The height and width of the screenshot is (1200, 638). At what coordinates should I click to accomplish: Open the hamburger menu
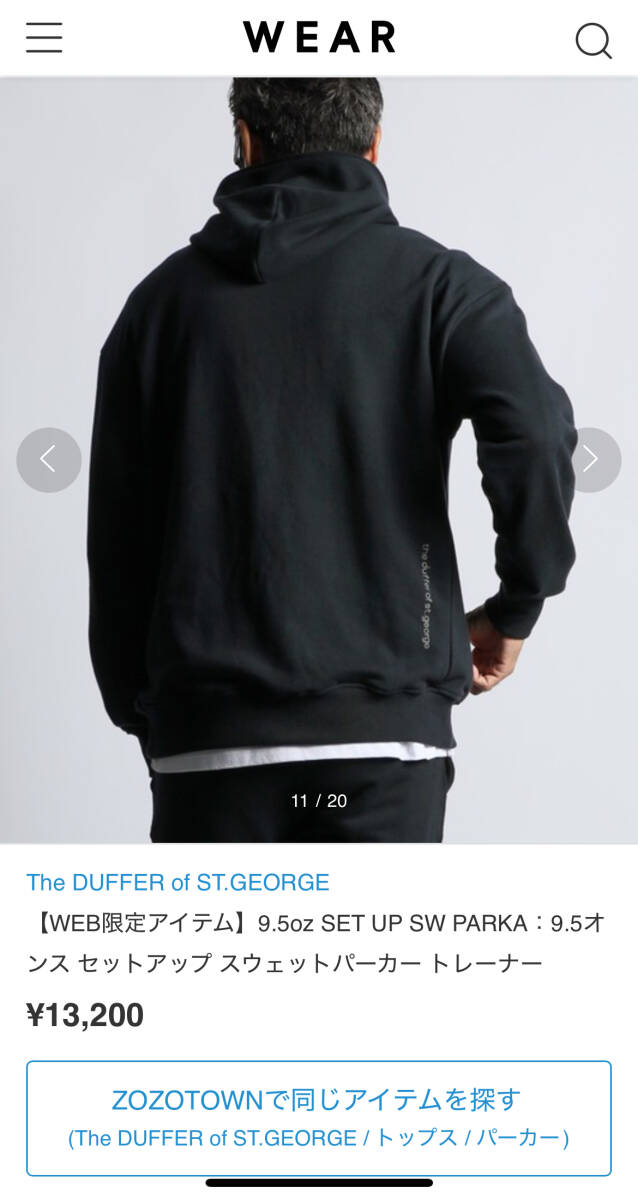[x=44, y=38]
